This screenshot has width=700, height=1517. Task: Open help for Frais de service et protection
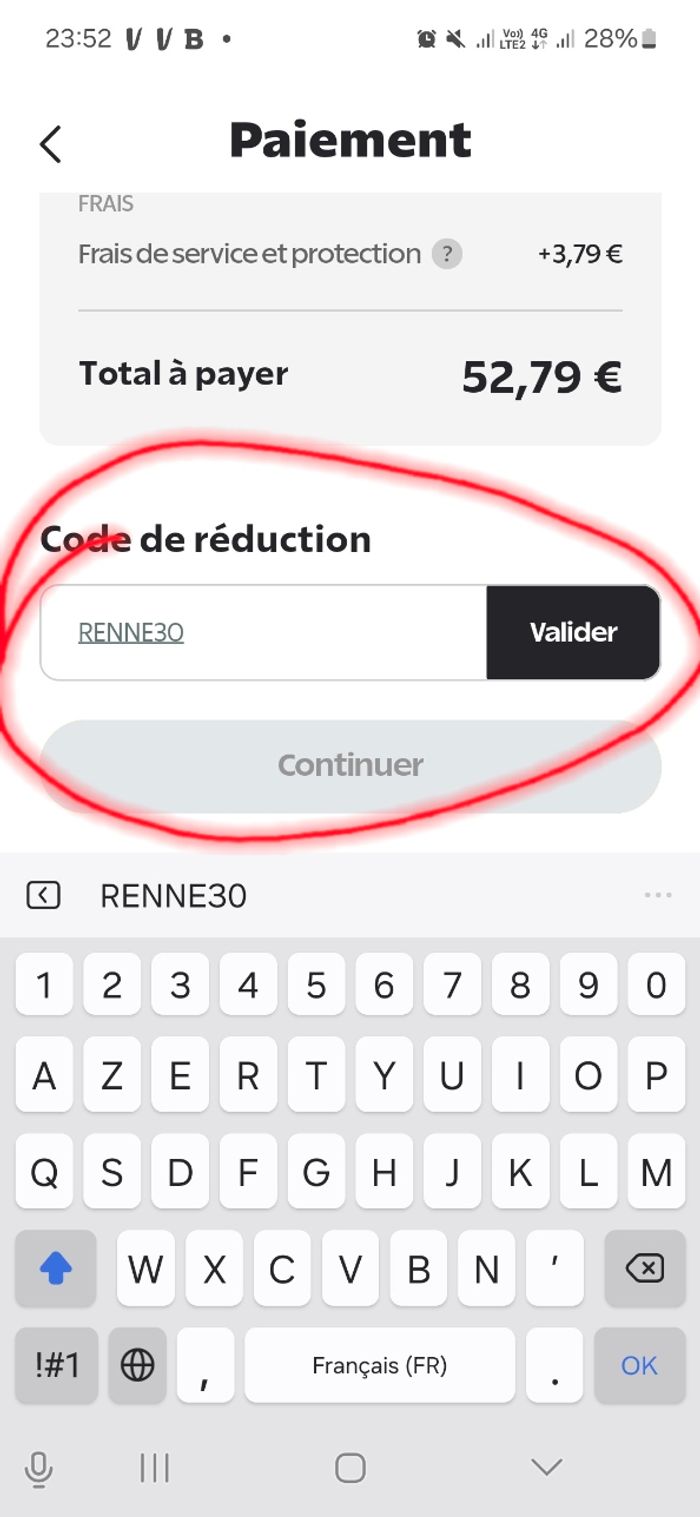(447, 254)
